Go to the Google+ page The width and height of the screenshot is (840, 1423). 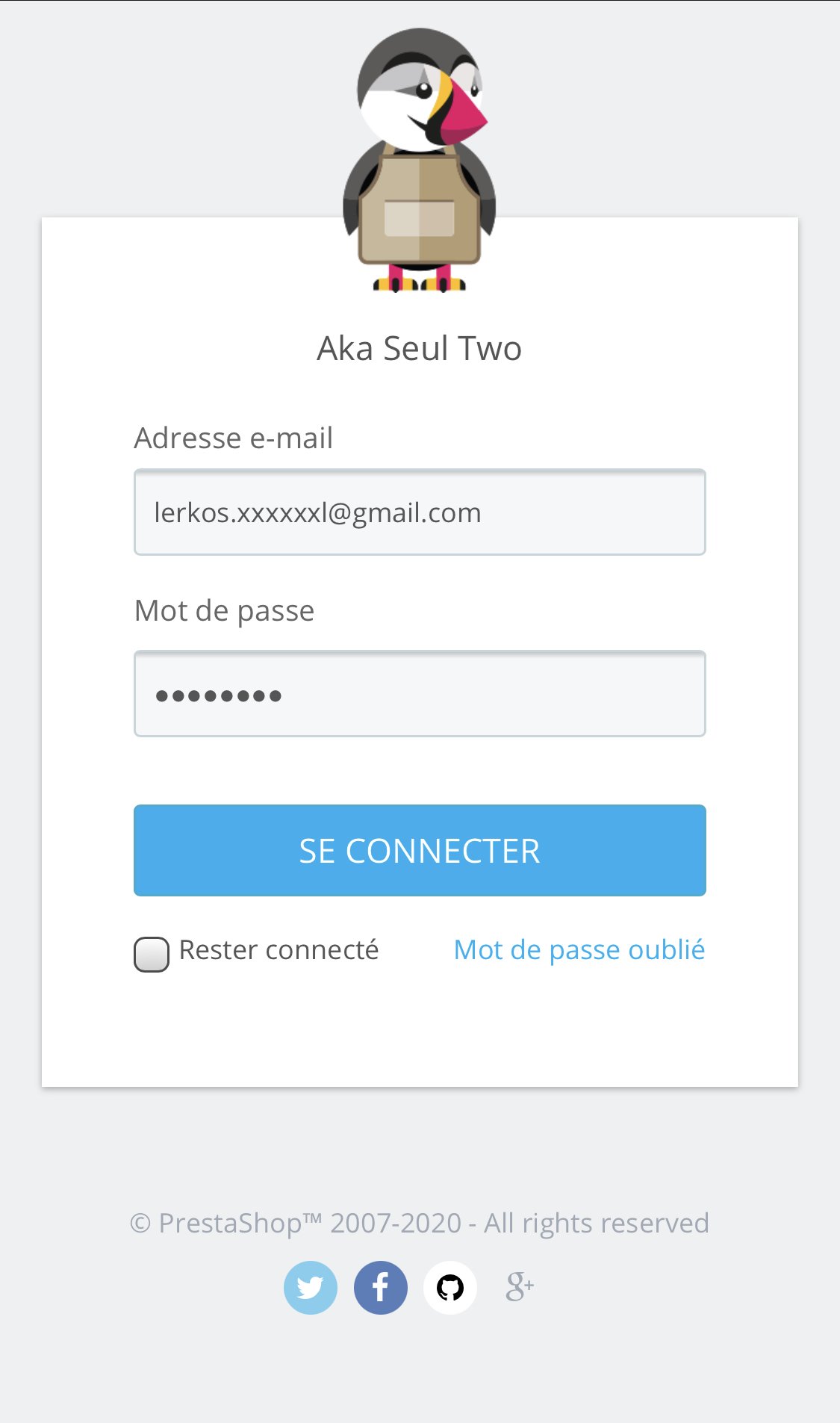tap(520, 1287)
